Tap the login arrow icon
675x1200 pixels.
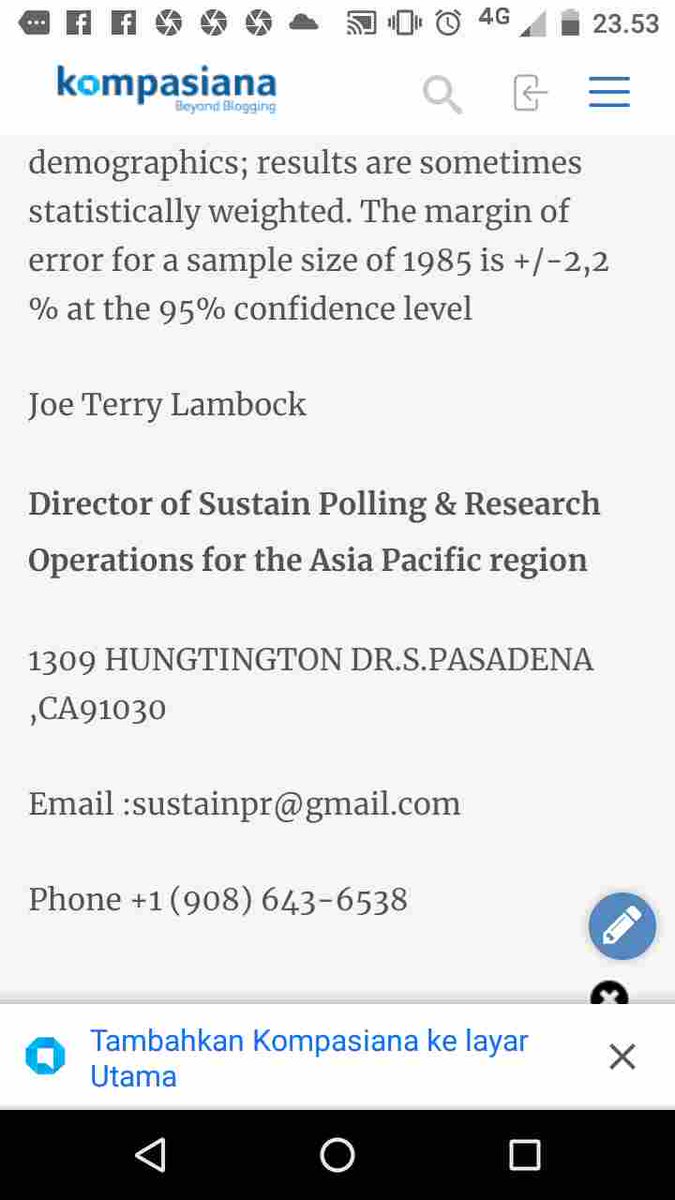pos(530,93)
